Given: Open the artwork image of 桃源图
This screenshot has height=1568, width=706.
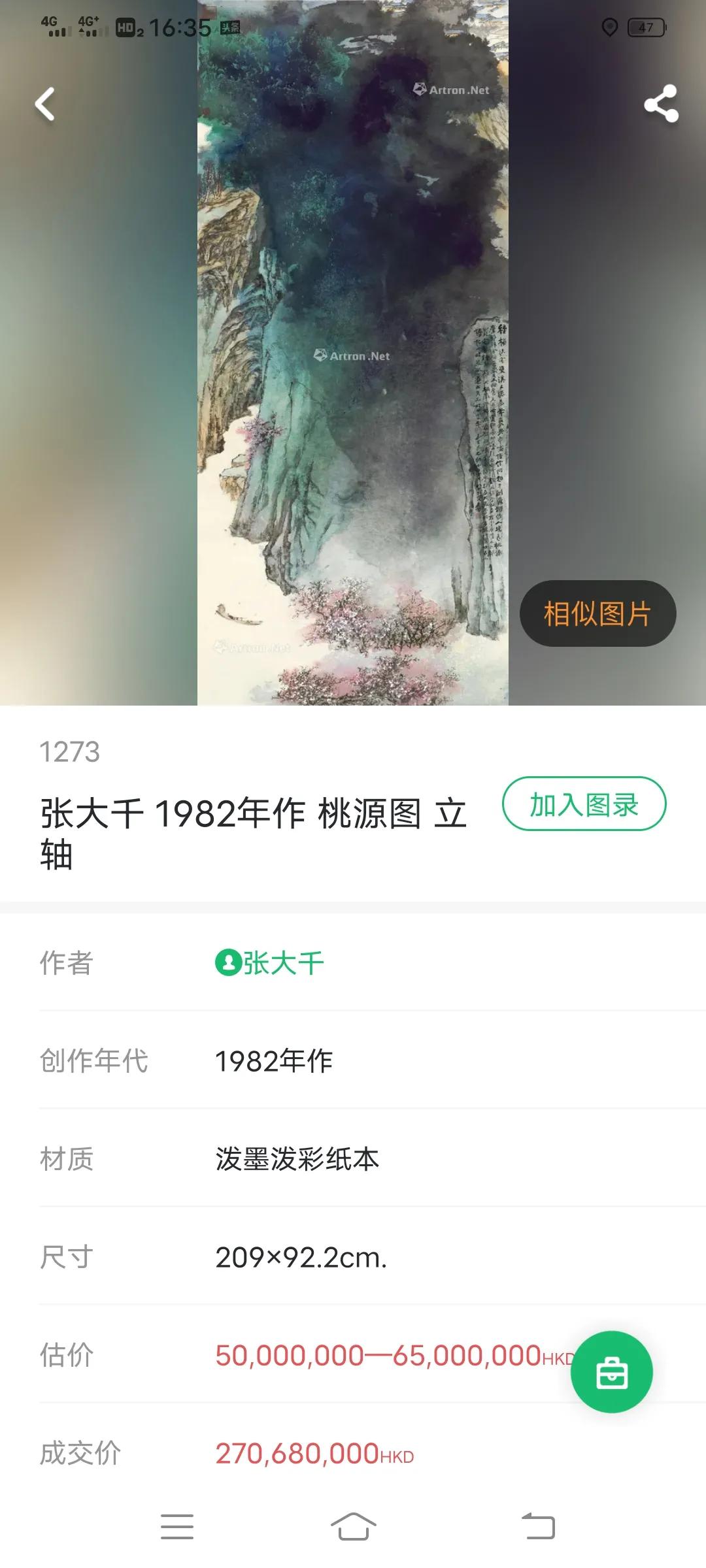Looking at the screenshot, I should tap(353, 353).
